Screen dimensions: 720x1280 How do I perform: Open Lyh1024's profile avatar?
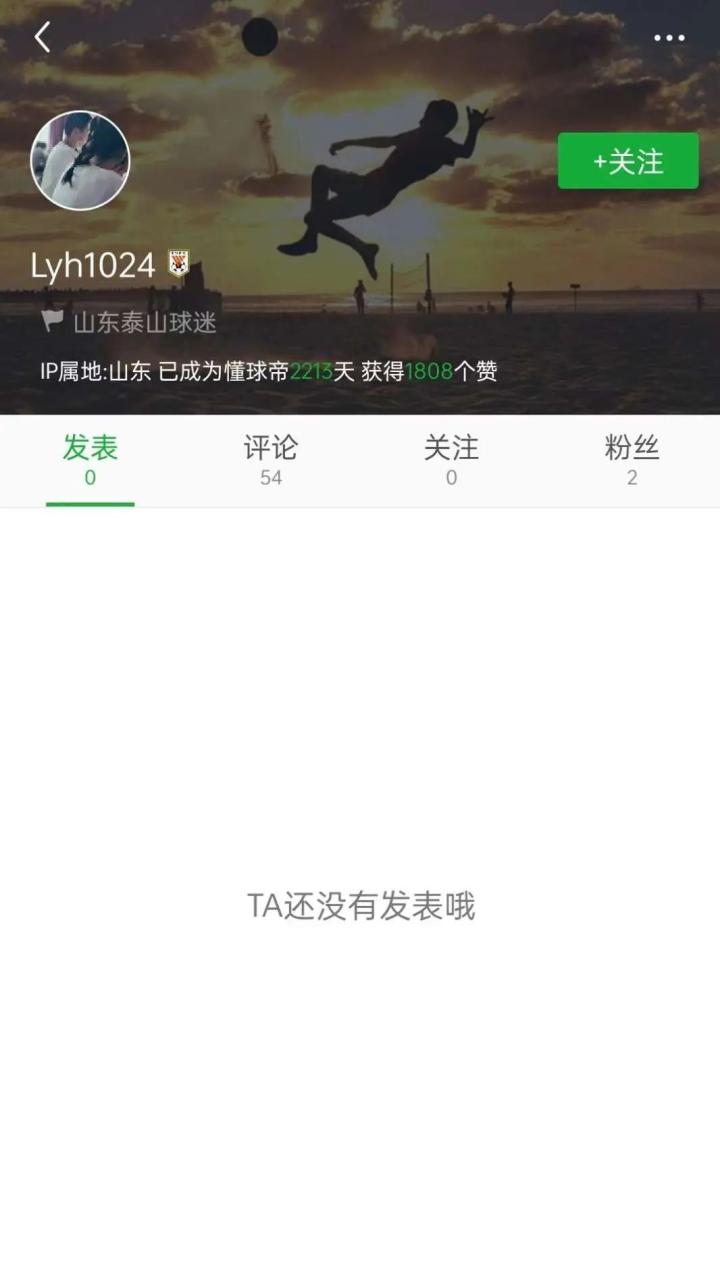click(80, 160)
